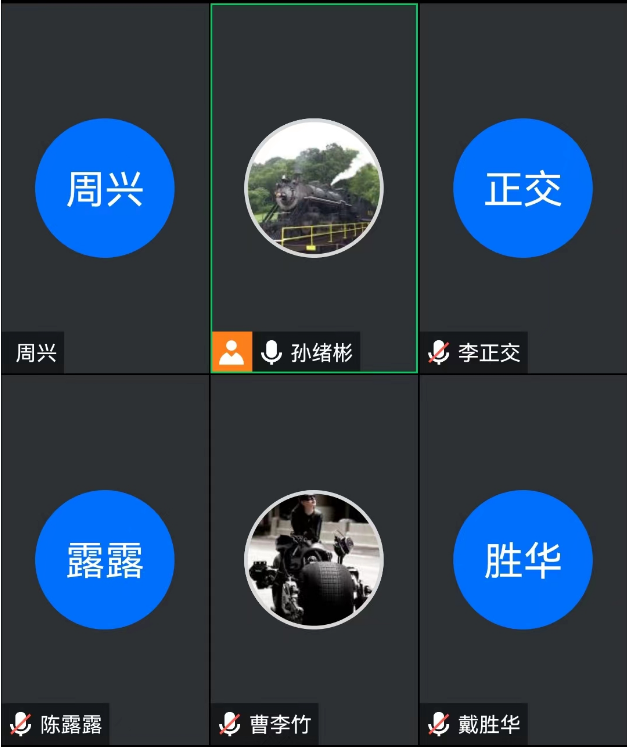
Task: Select participant tile 周兴
Action: (104, 188)
